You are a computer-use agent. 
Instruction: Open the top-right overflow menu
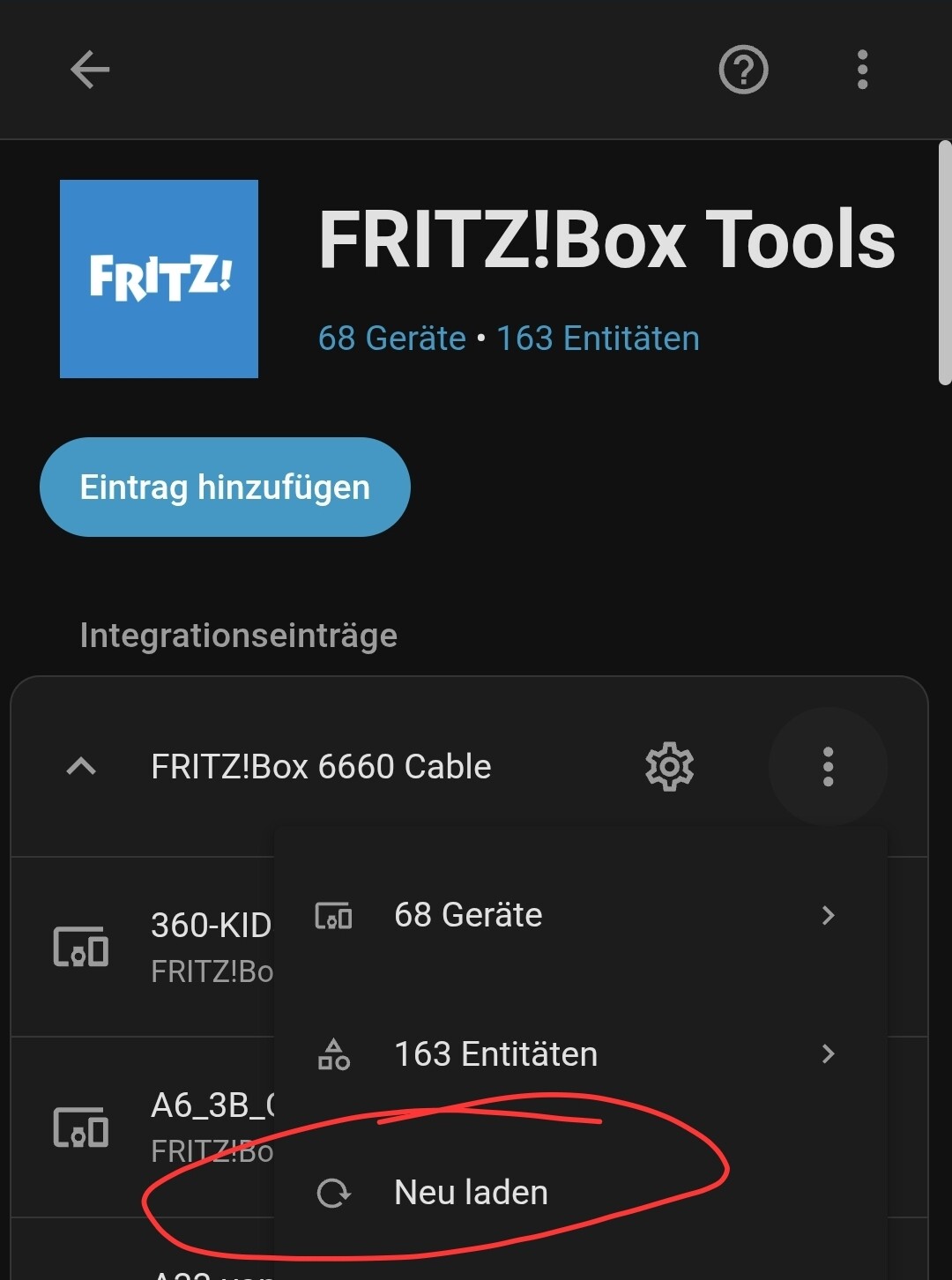pos(862,70)
